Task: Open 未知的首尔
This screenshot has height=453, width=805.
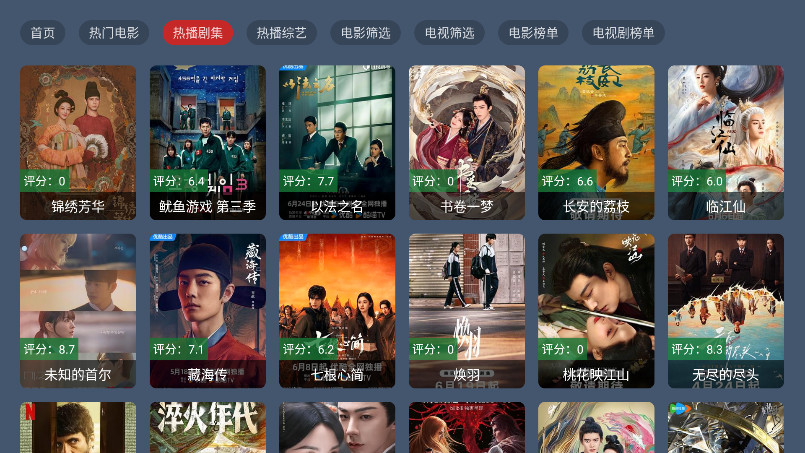Action: click(x=78, y=310)
